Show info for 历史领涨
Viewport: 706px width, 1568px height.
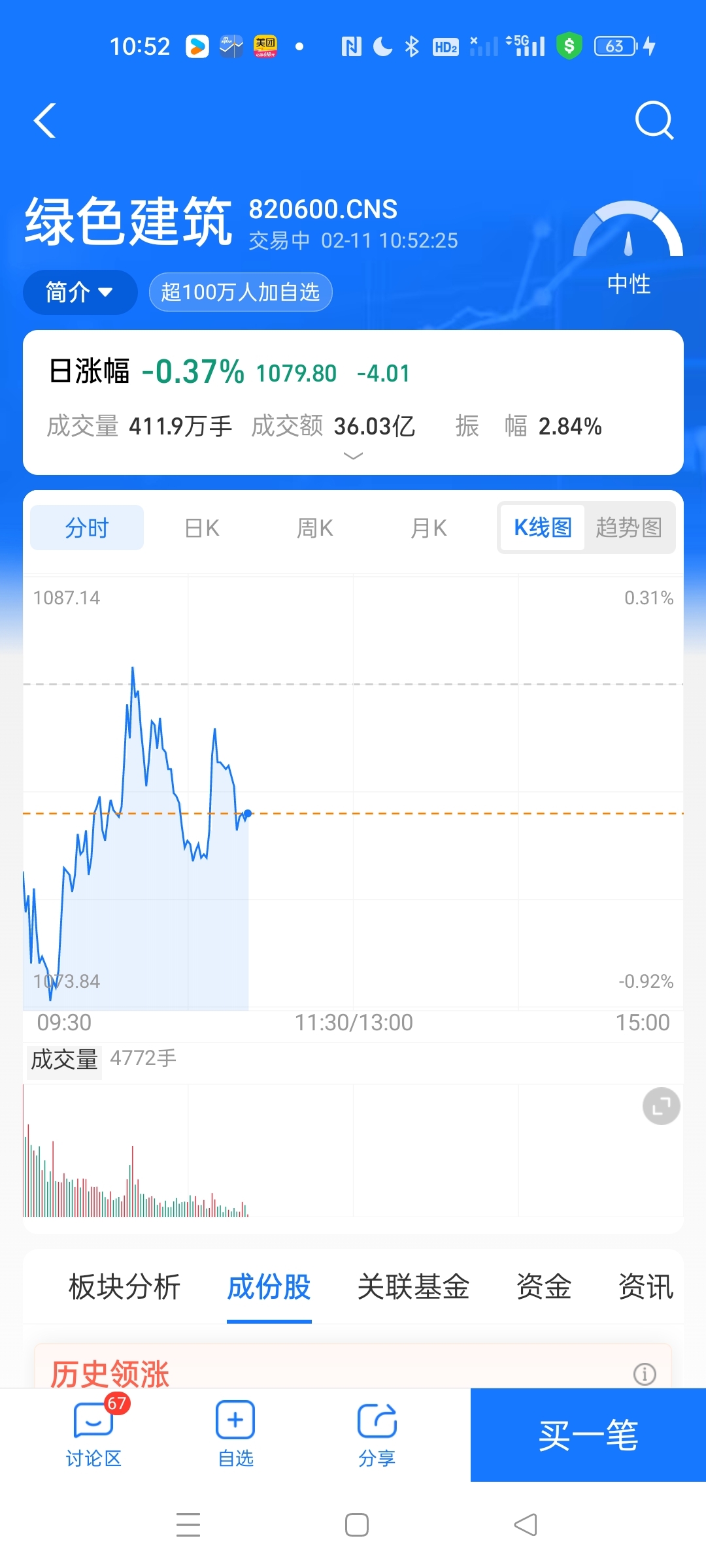[x=645, y=1374]
